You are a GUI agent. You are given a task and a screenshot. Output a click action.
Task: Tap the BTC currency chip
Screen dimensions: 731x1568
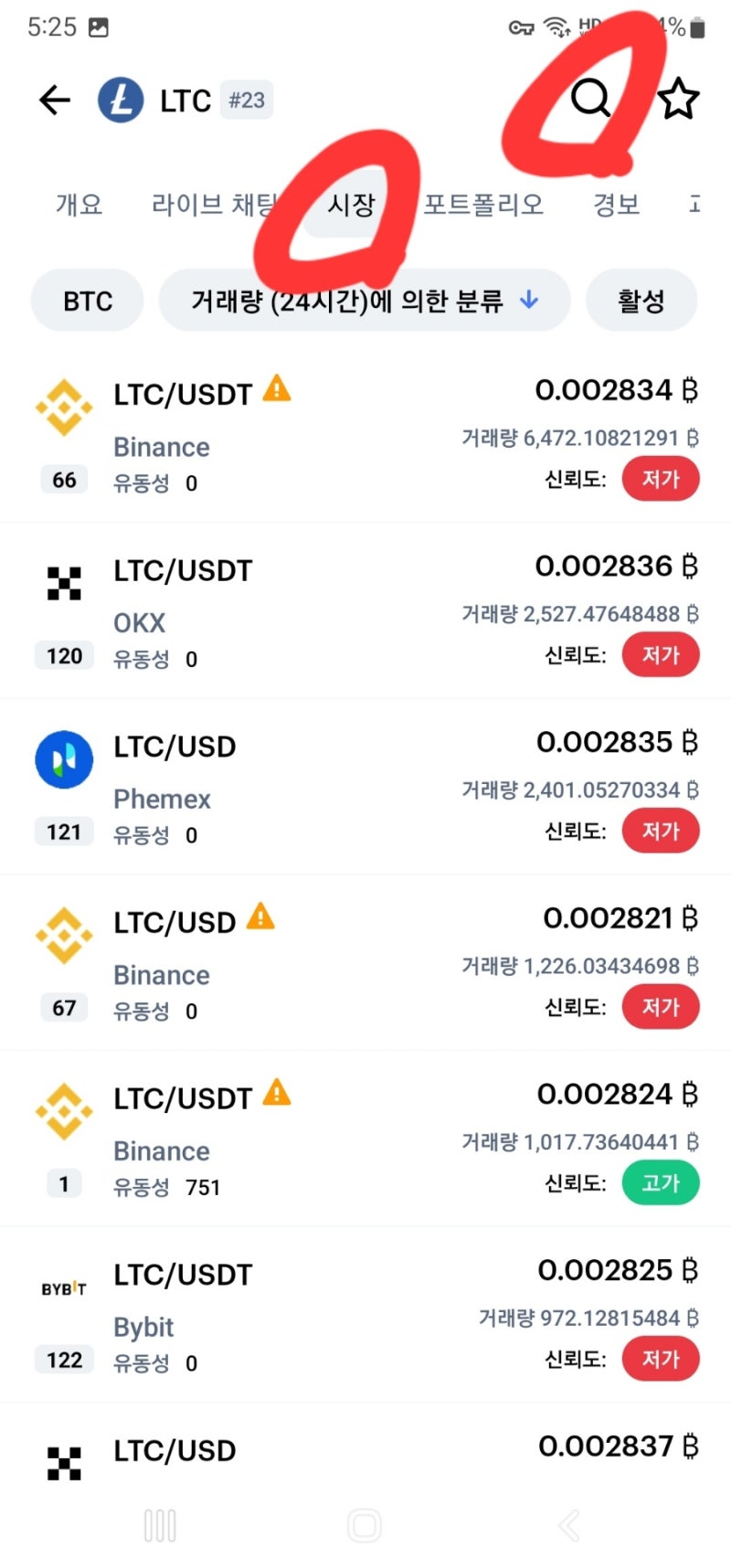click(x=88, y=301)
